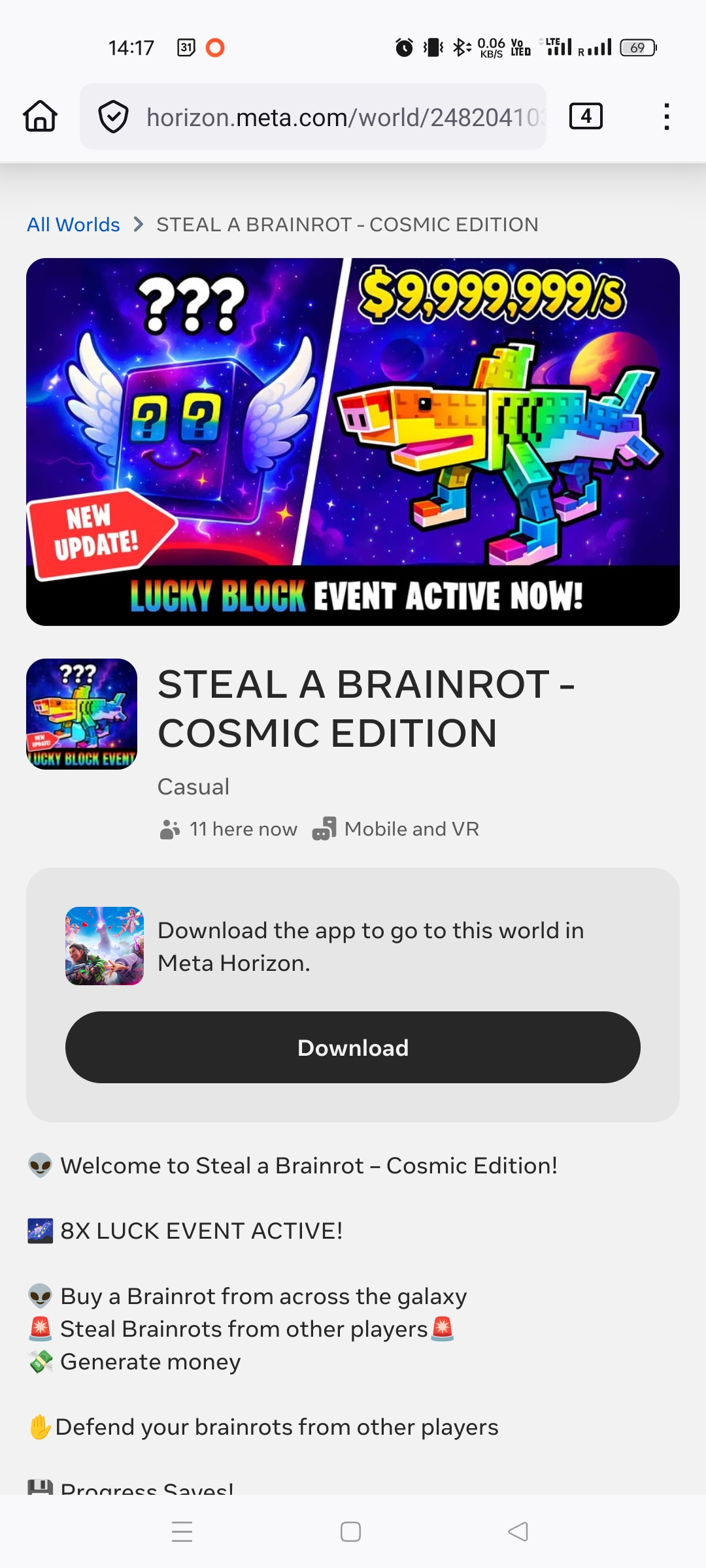Open the tab switcher showing 4 tabs
The height and width of the screenshot is (1568, 706).
(x=586, y=116)
